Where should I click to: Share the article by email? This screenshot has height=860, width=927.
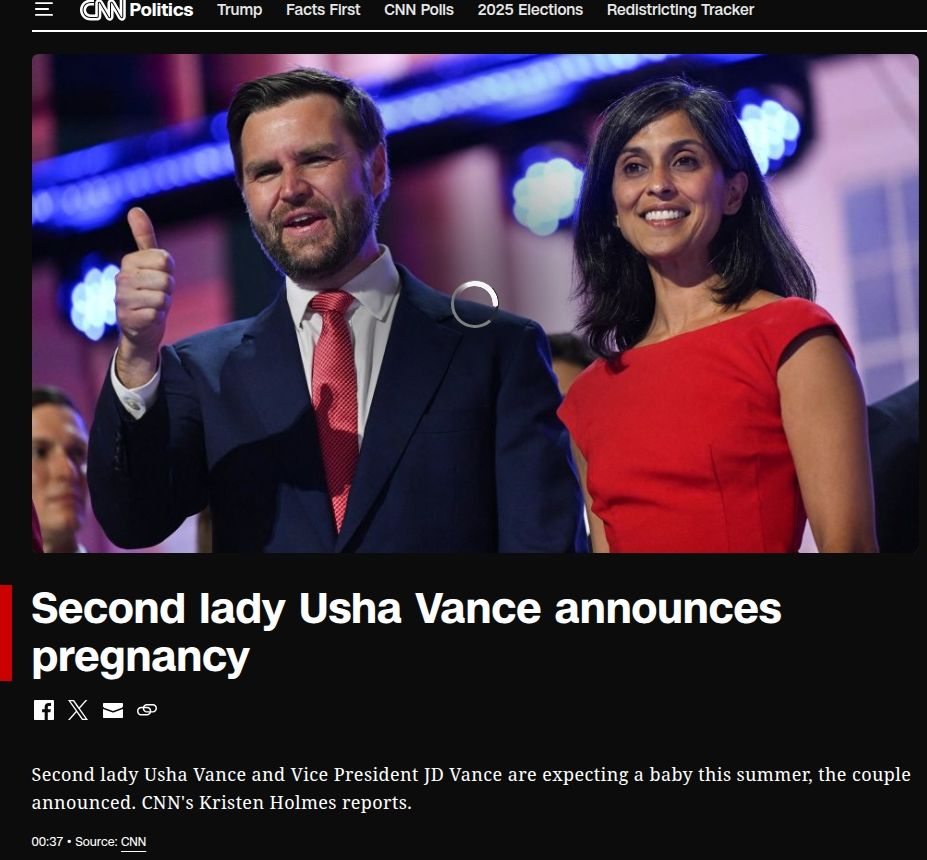[113, 710]
